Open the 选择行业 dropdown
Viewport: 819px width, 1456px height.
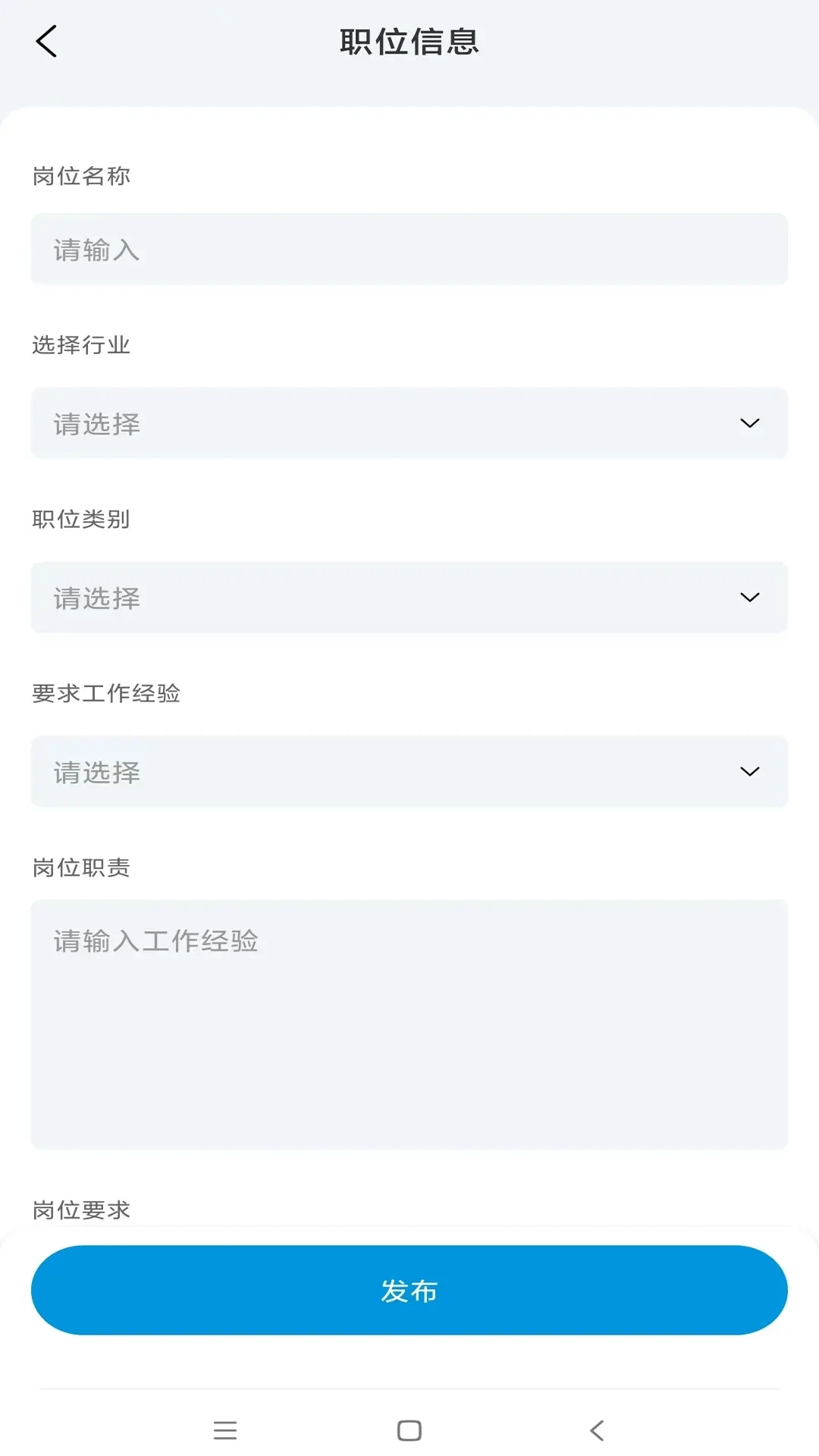[x=409, y=423]
